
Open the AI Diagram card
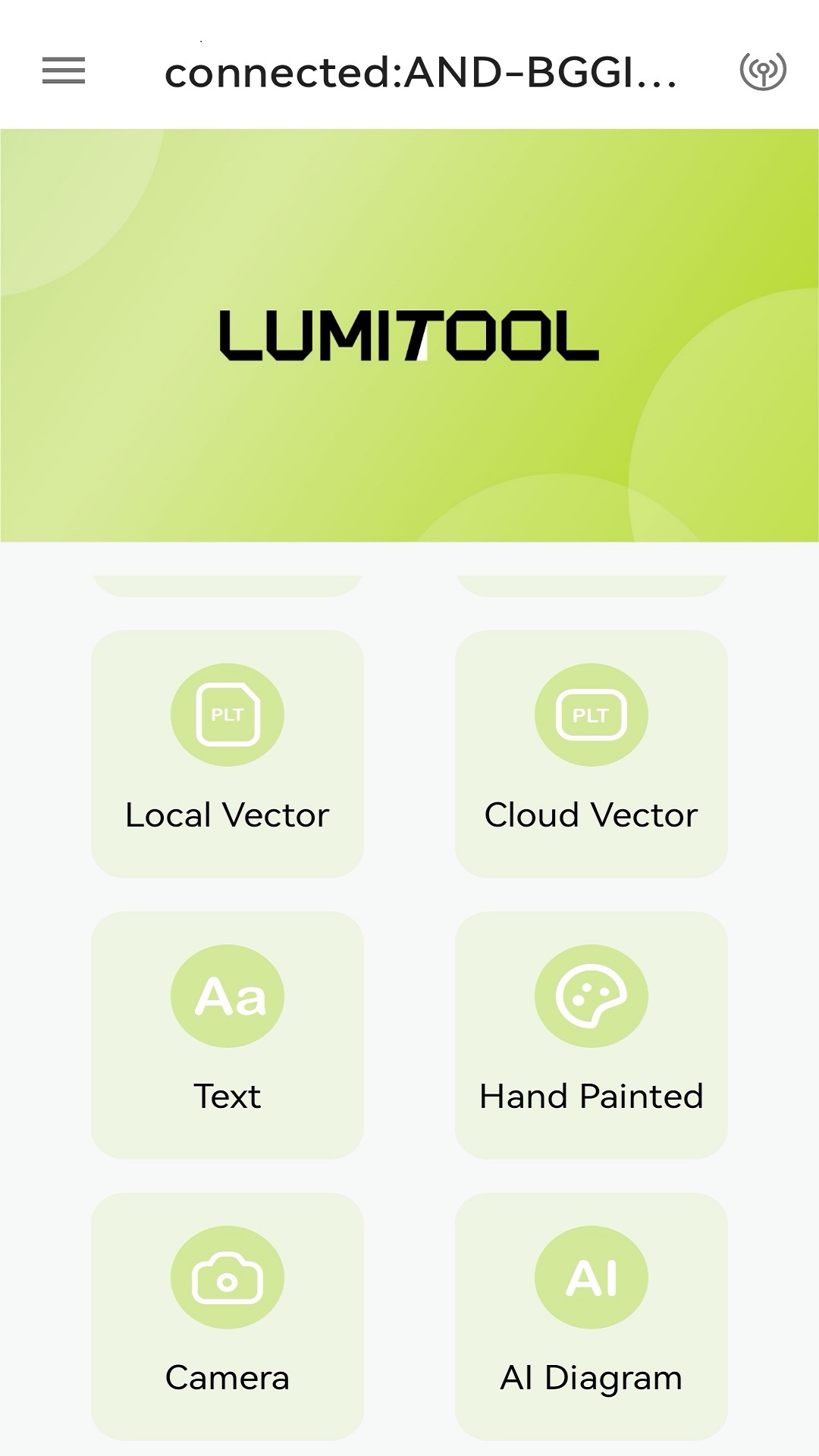pos(591,1316)
